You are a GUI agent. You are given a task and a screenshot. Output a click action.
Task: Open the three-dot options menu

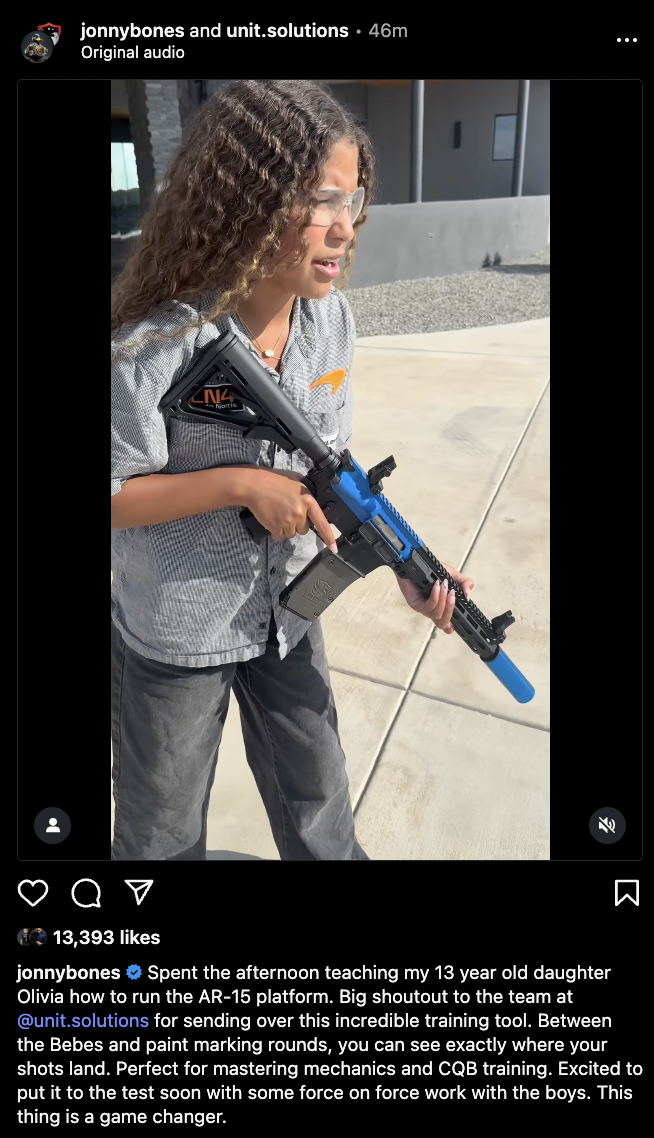(x=626, y=40)
